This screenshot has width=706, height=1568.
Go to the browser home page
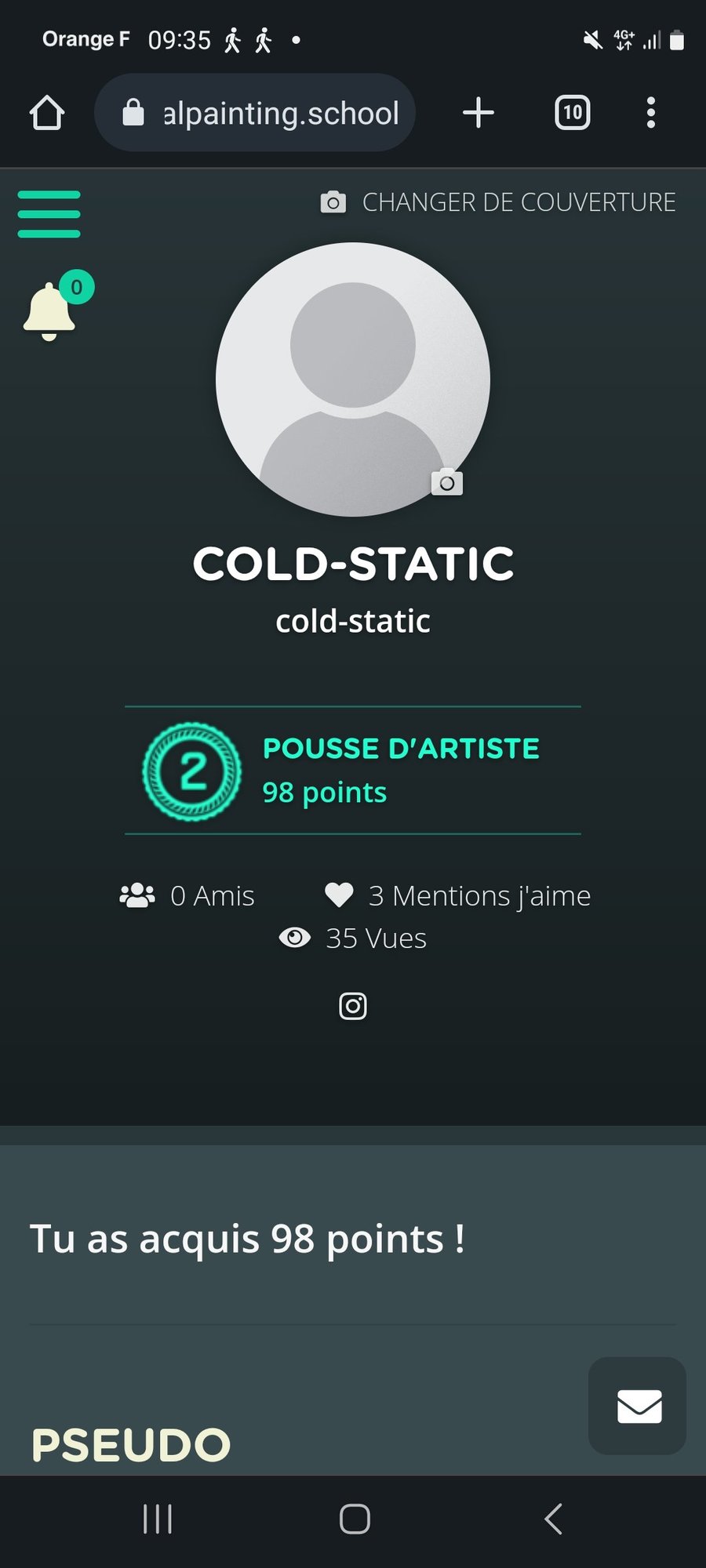47,113
